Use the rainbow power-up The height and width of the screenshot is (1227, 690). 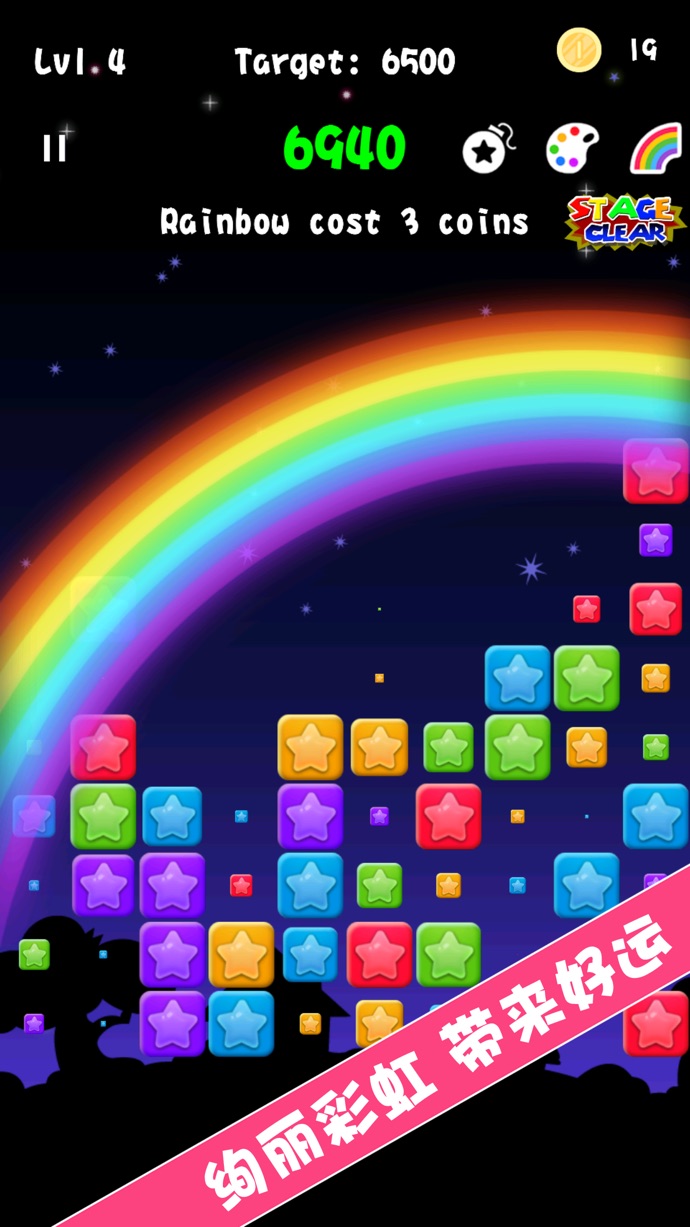pyautogui.click(x=655, y=149)
